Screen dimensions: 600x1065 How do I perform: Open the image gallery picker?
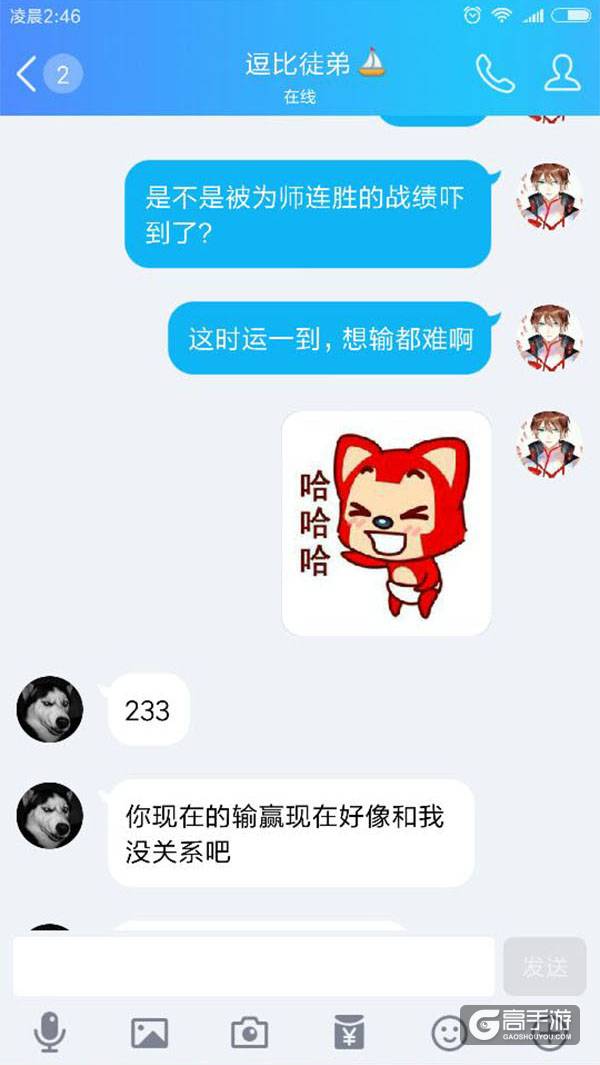click(149, 1031)
